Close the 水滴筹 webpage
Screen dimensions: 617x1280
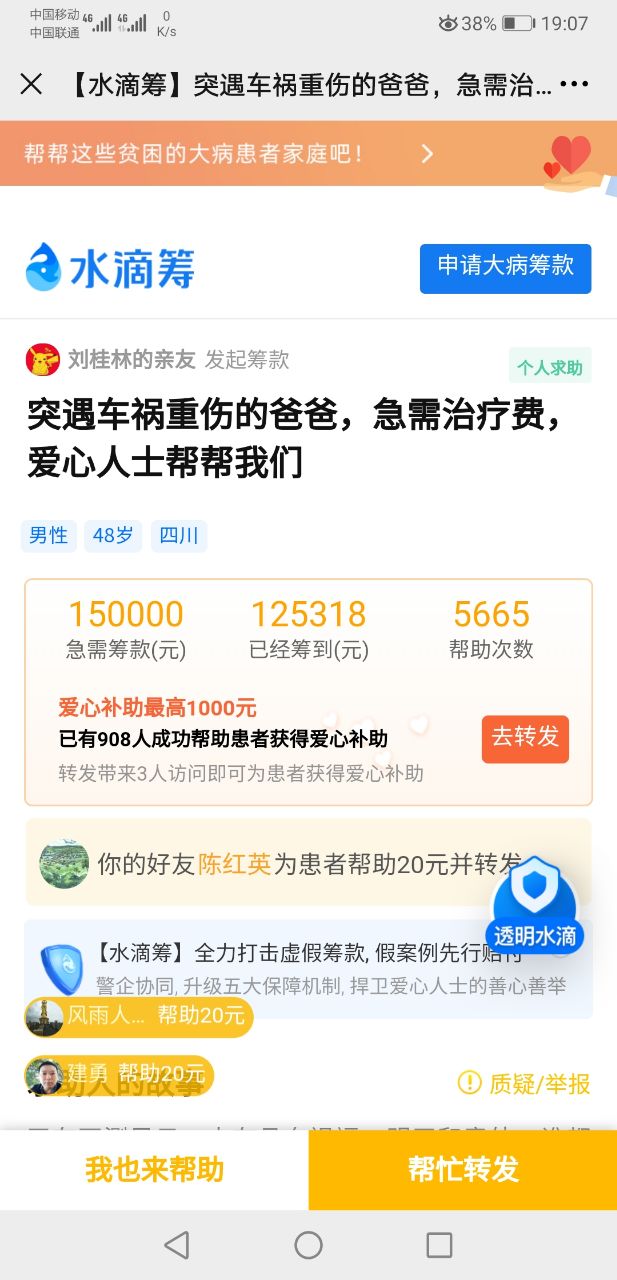click(31, 84)
